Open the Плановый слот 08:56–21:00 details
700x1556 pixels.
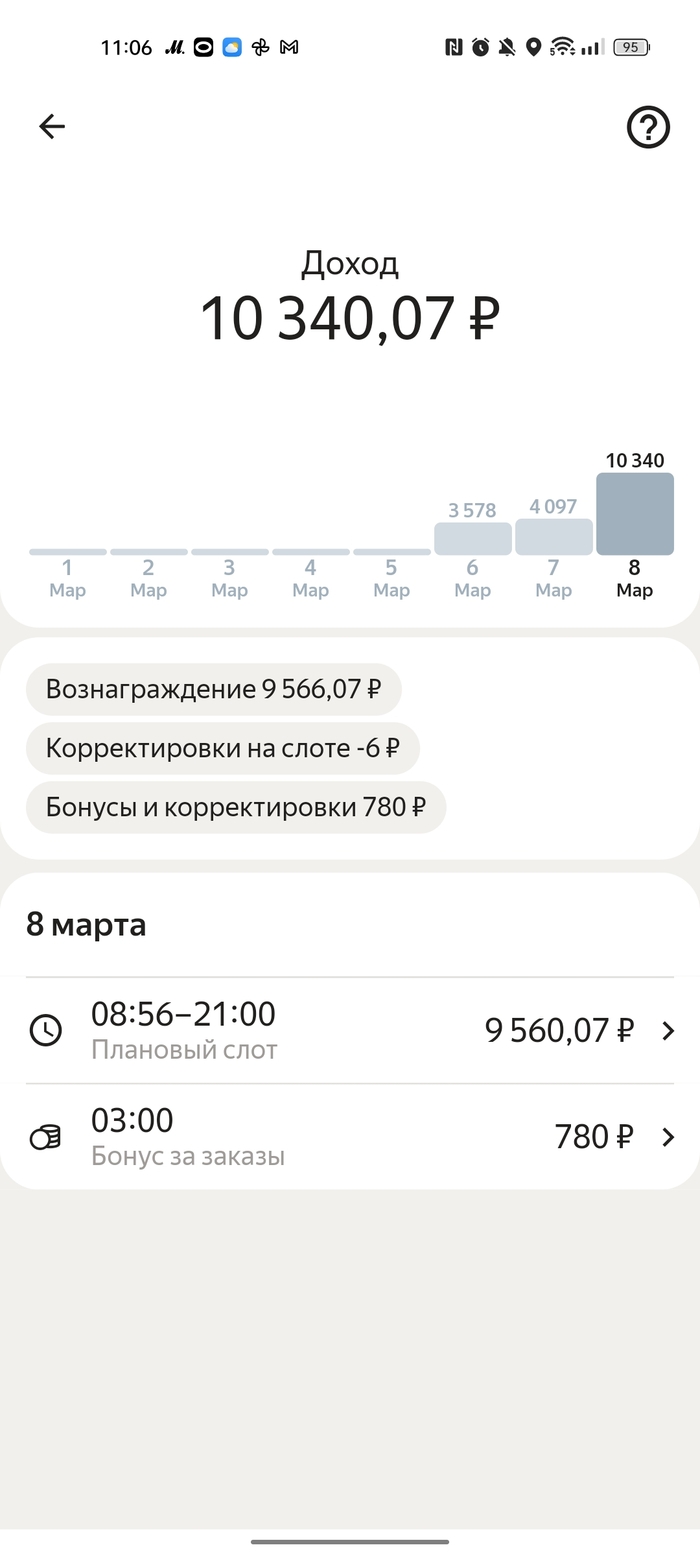[x=350, y=1030]
